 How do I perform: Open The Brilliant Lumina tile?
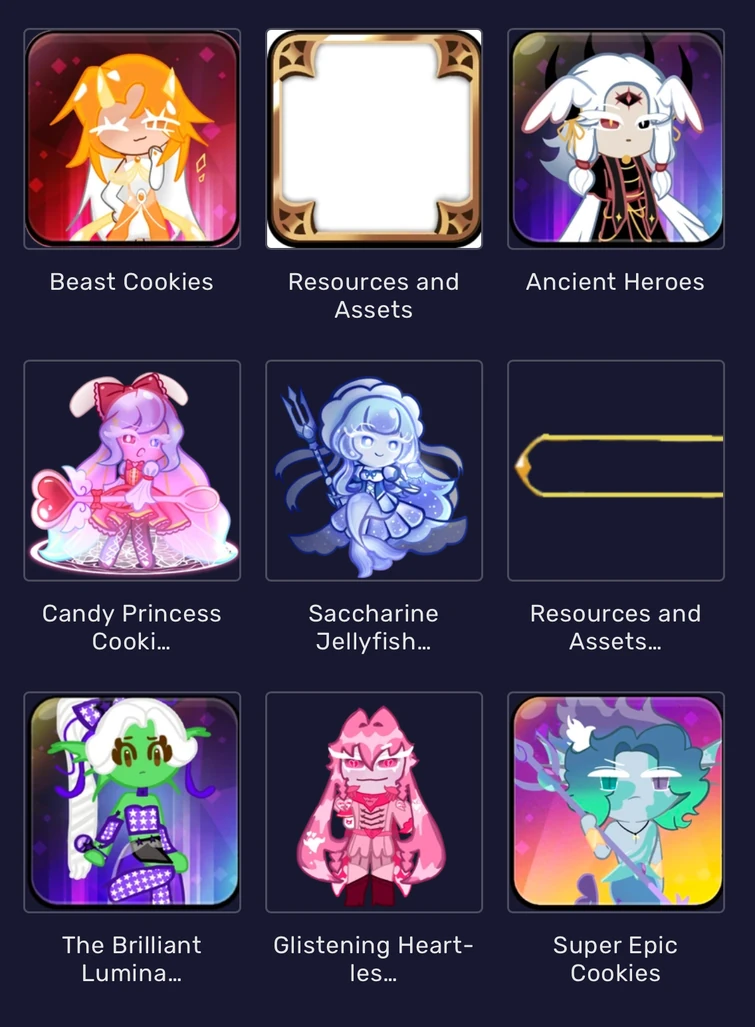pos(132,802)
